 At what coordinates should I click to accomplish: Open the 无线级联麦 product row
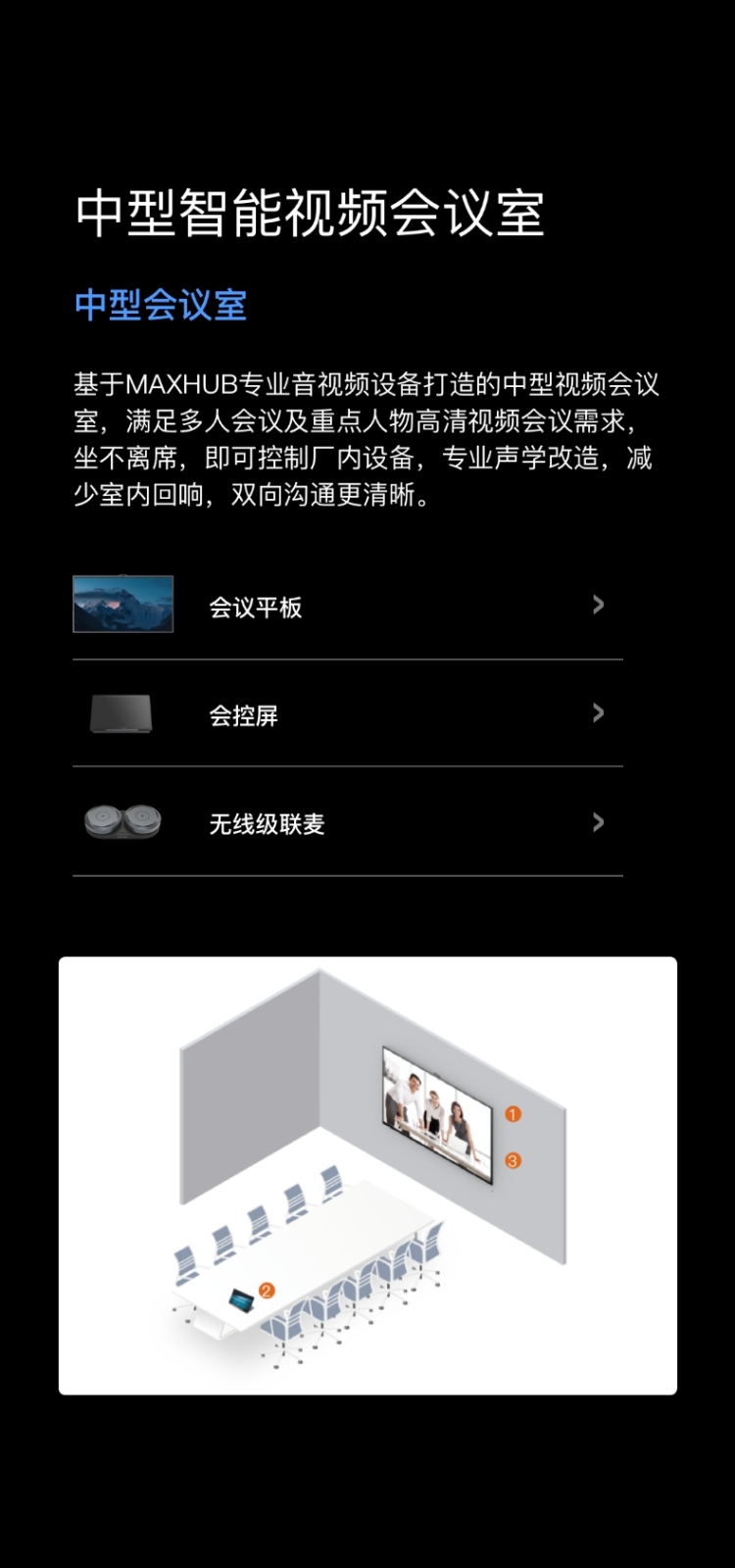(x=347, y=823)
